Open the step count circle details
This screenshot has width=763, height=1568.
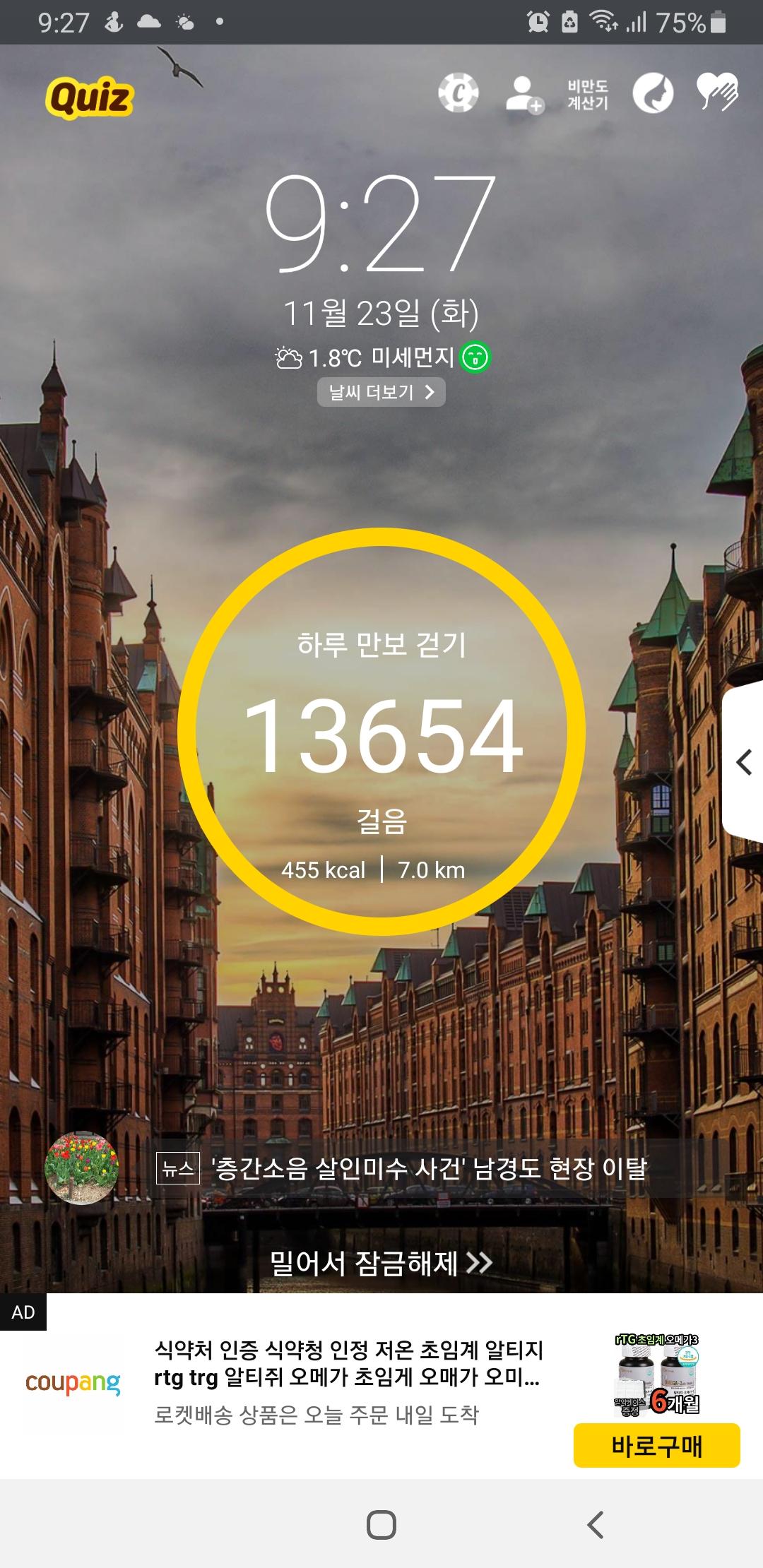tap(381, 732)
